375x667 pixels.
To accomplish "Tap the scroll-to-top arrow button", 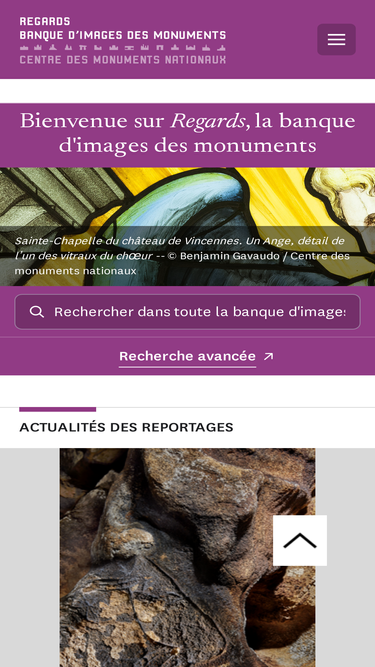I will click(x=300, y=540).
